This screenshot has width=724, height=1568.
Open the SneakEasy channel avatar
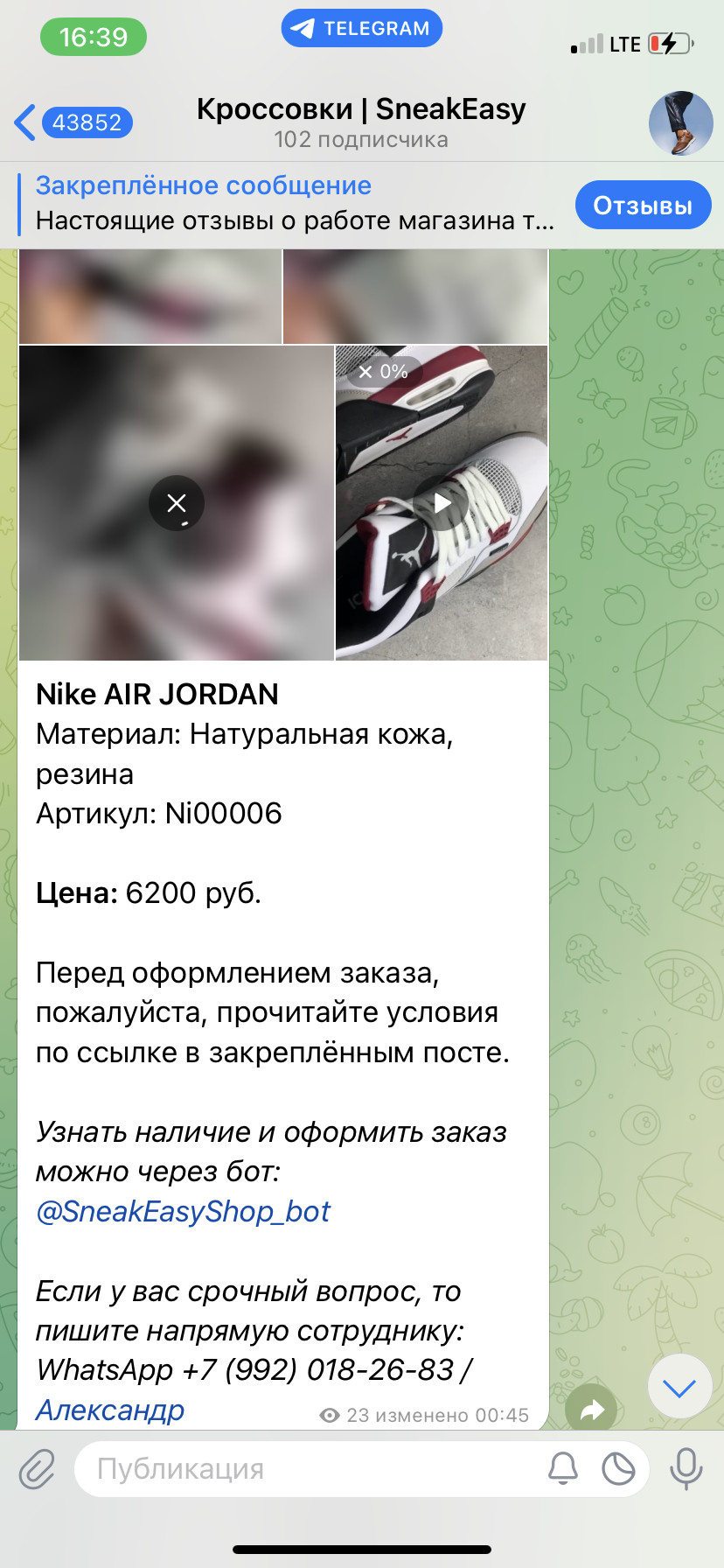click(x=680, y=123)
